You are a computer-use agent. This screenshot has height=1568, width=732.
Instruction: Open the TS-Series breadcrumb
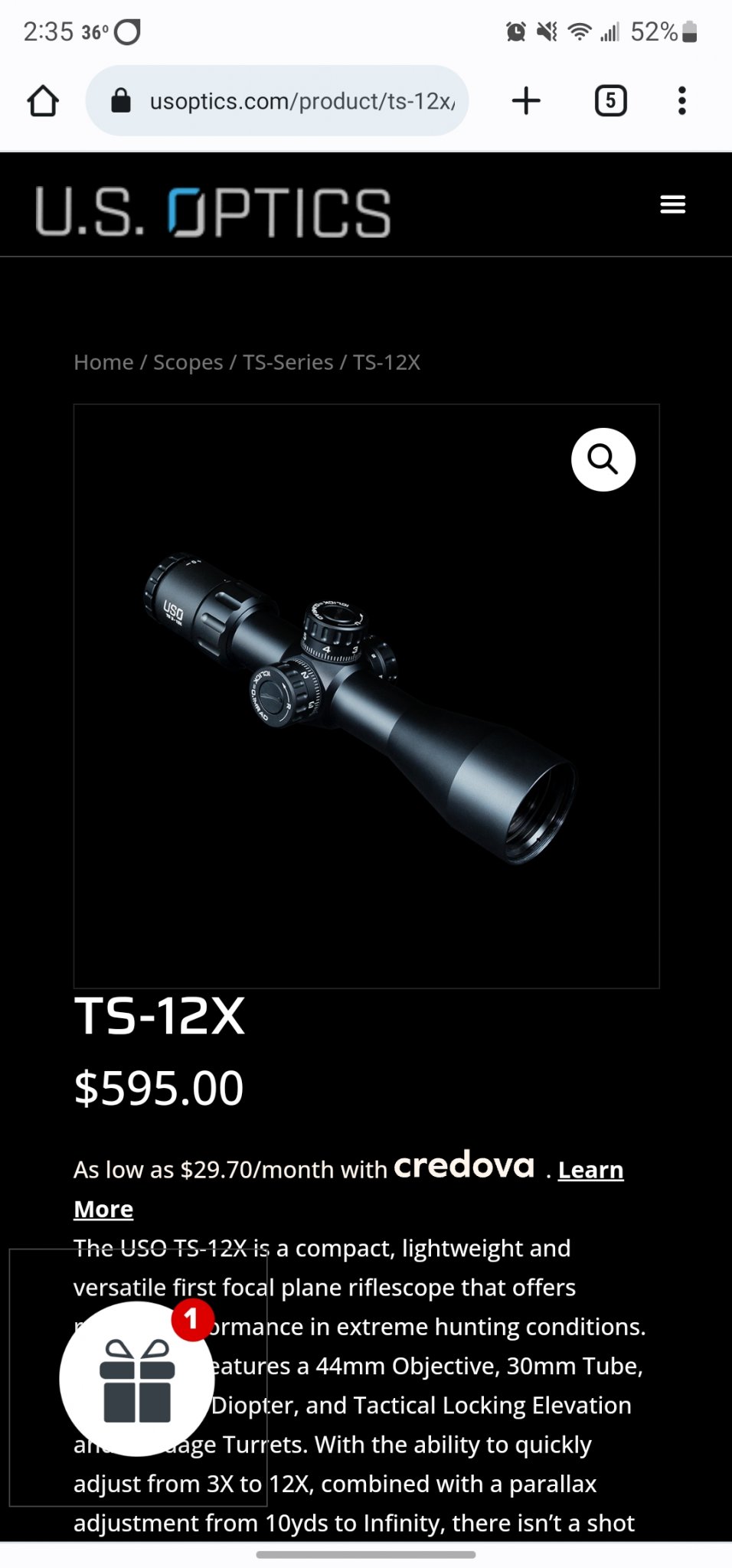point(288,362)
